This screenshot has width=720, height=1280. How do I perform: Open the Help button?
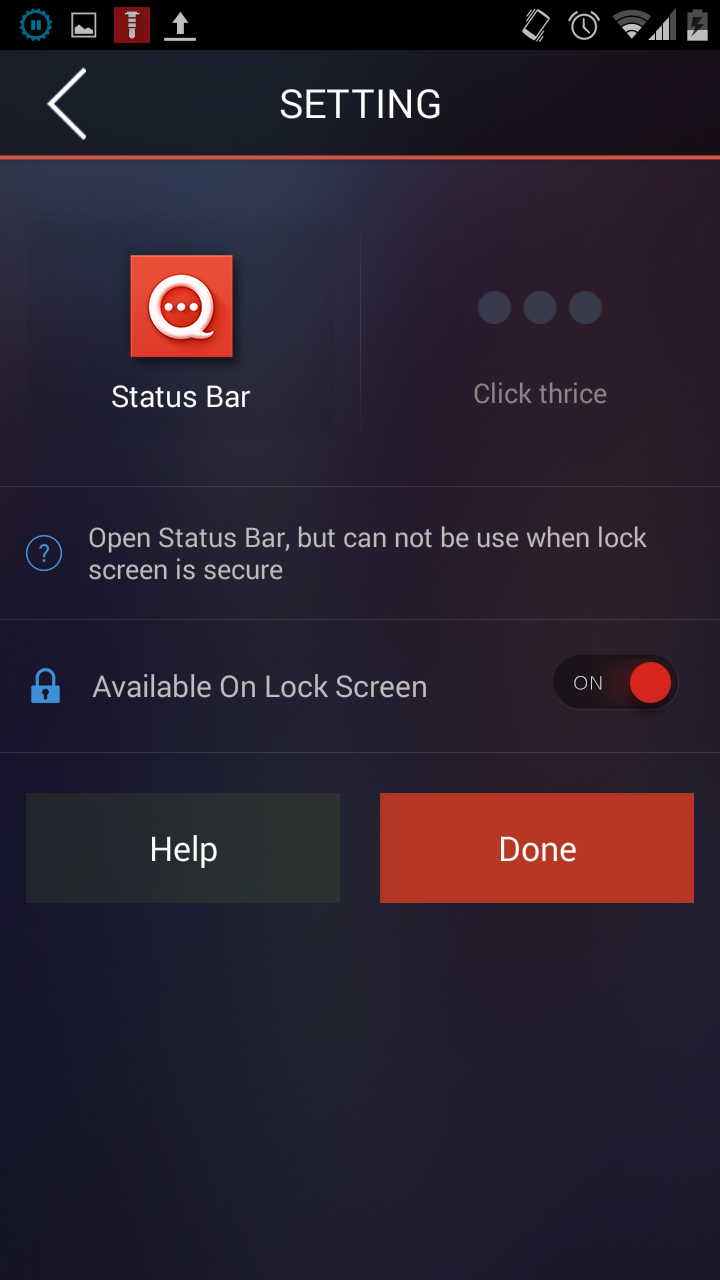click(183, 848)
